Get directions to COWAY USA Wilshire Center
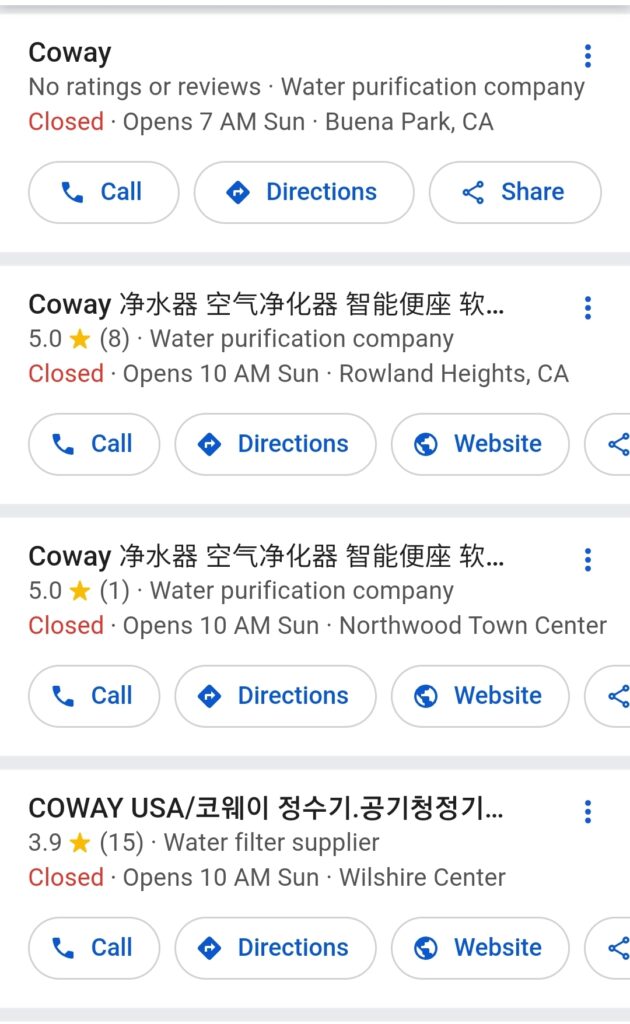630x1024 pixels. pos(275,948)
